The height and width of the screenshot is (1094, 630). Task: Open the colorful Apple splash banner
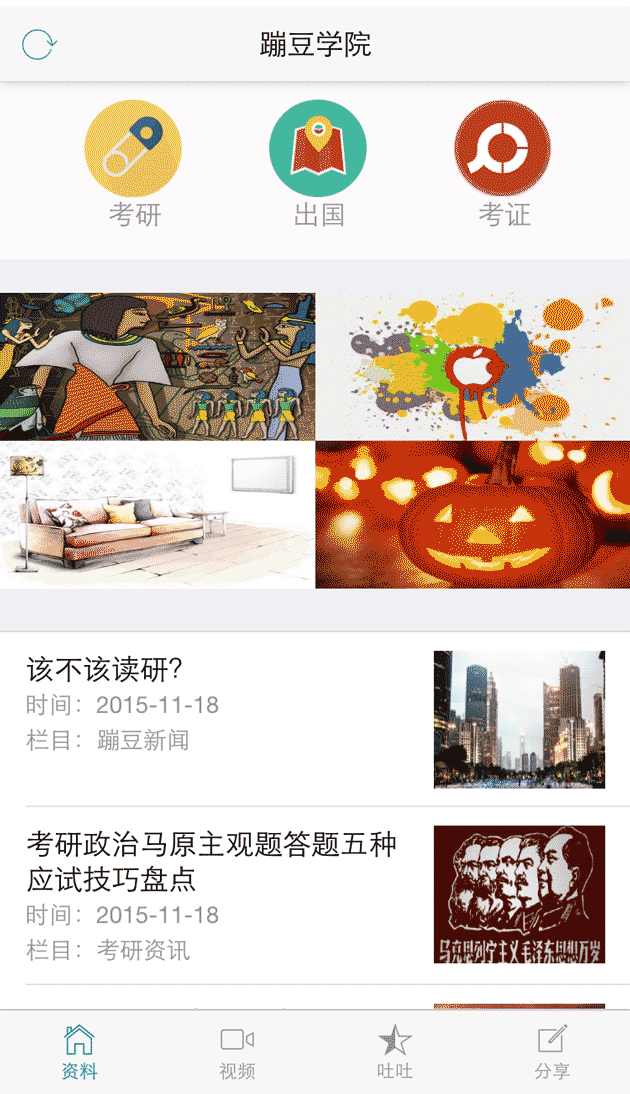(x=473, y=366)
